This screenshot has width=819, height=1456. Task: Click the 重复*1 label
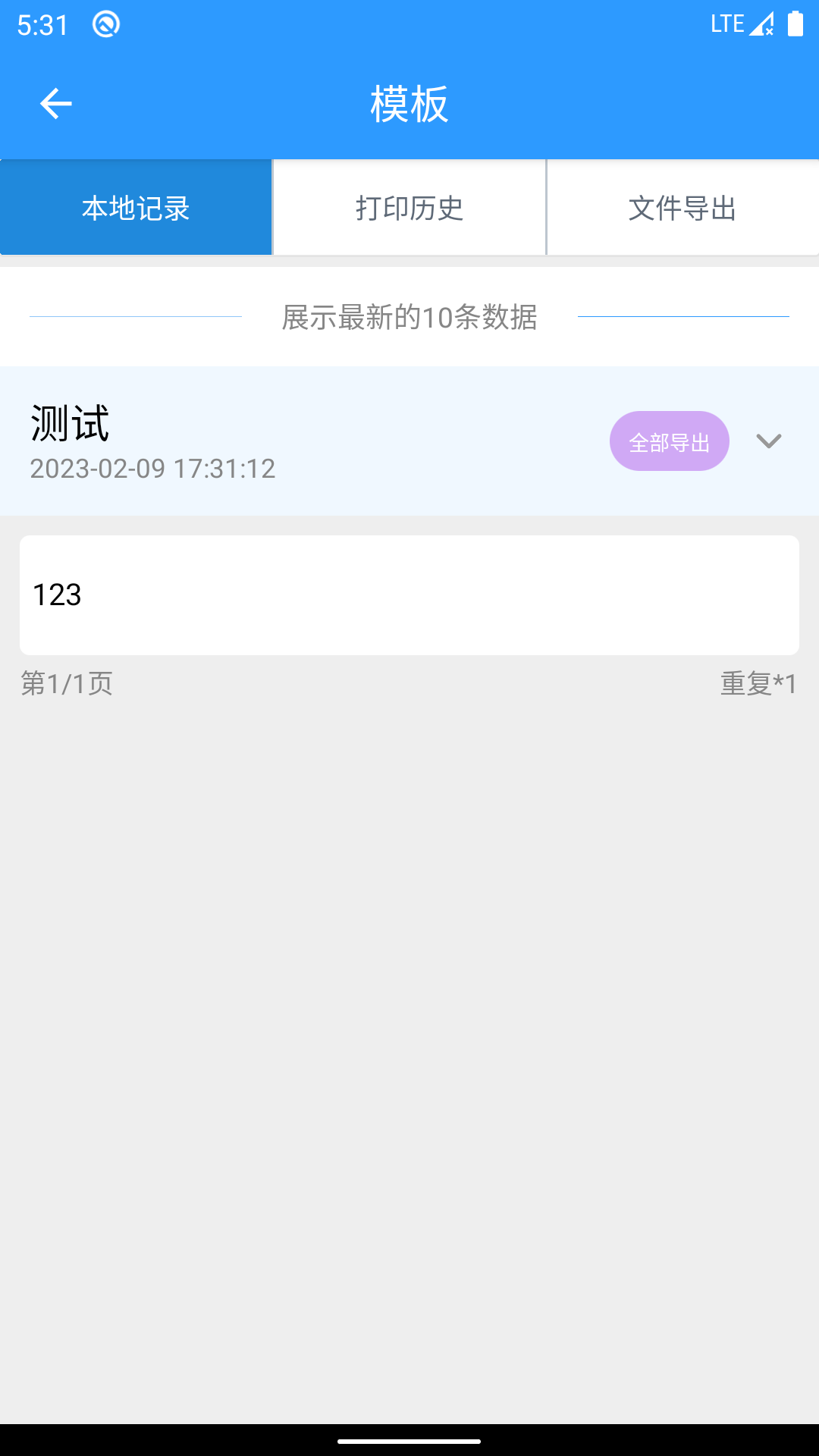[x=757, y=683]
